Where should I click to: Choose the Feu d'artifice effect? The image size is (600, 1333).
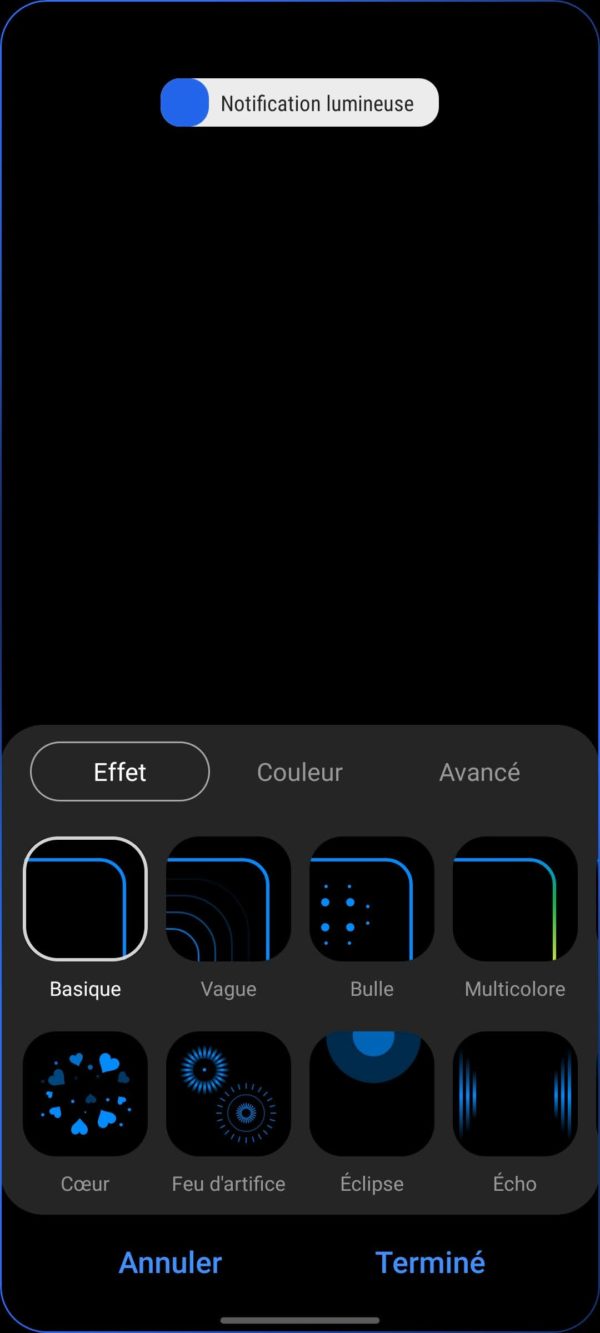tap(228, 1093)
